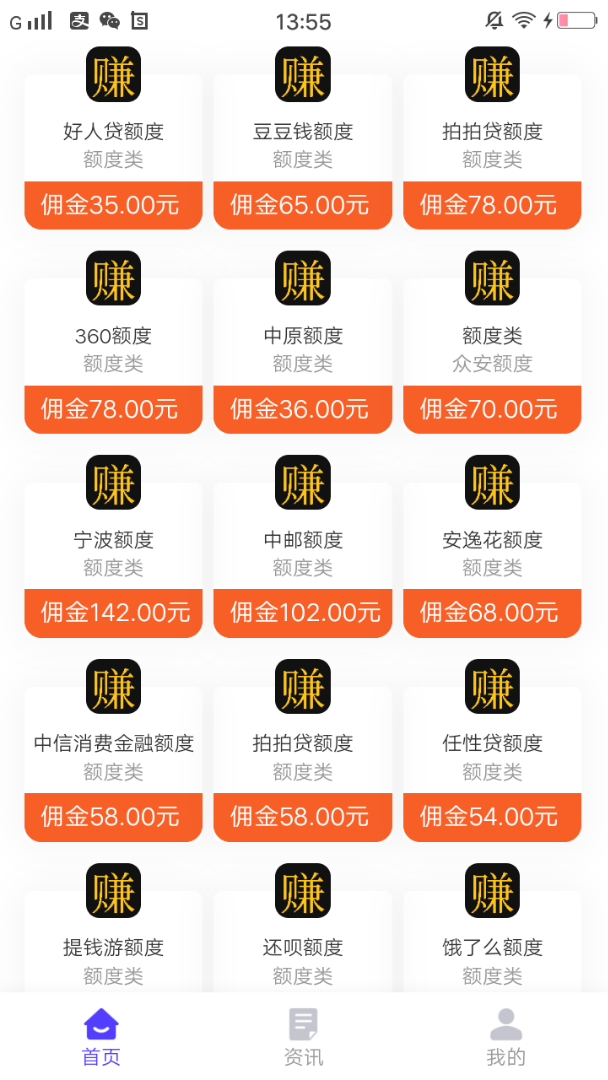Go to the 我的 tab
The width and height of the screenshot is (608, 1080).
tap(506, 1037)
